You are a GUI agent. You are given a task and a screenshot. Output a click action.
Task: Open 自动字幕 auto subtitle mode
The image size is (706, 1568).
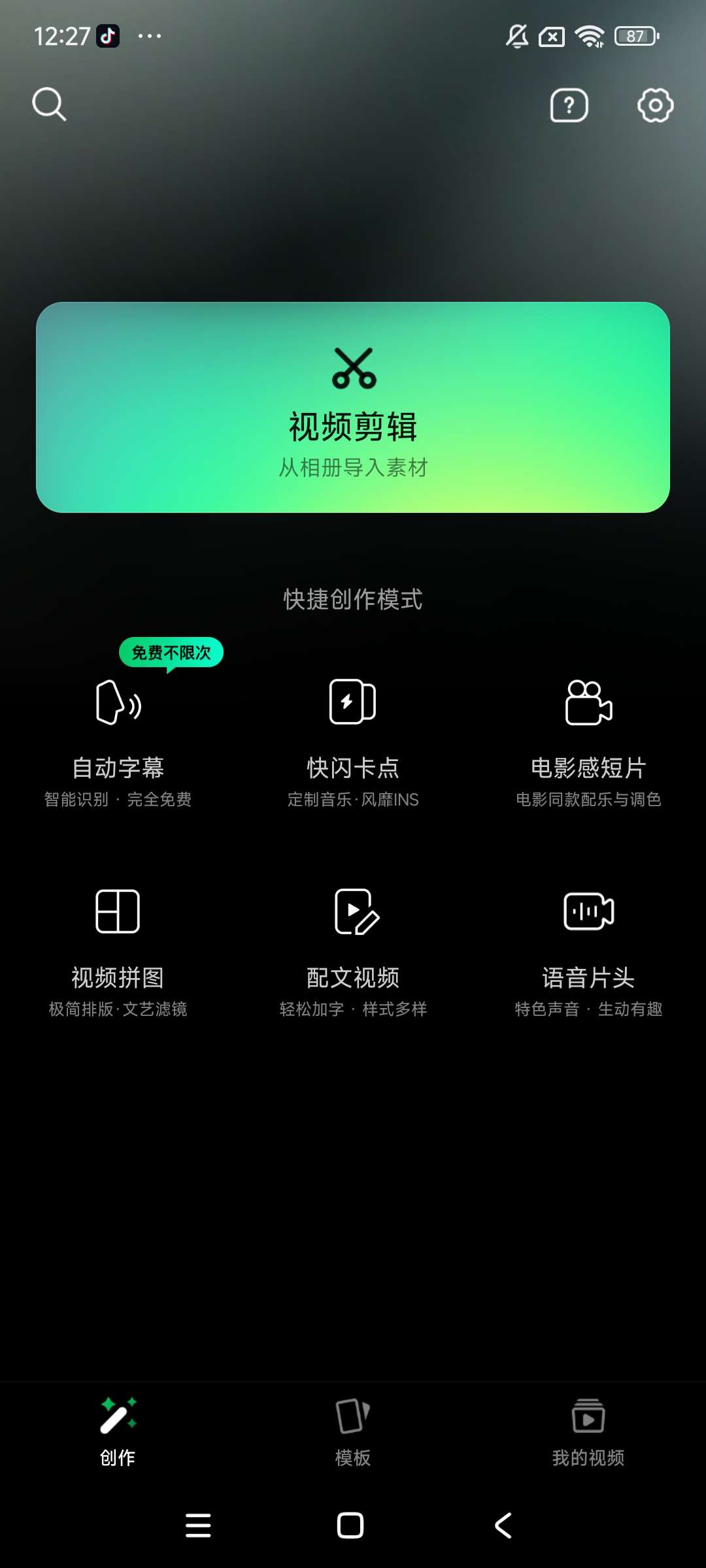pos(118,738)
